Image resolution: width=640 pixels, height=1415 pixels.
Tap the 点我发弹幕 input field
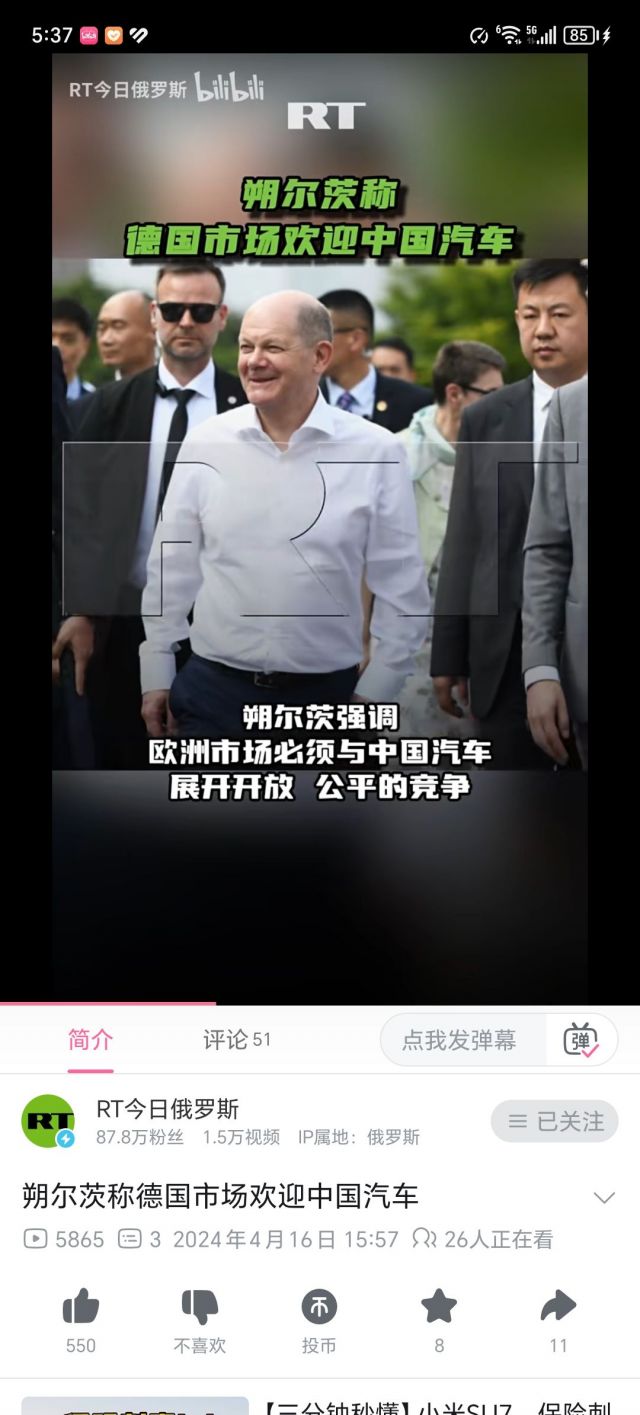point(460,1040)
